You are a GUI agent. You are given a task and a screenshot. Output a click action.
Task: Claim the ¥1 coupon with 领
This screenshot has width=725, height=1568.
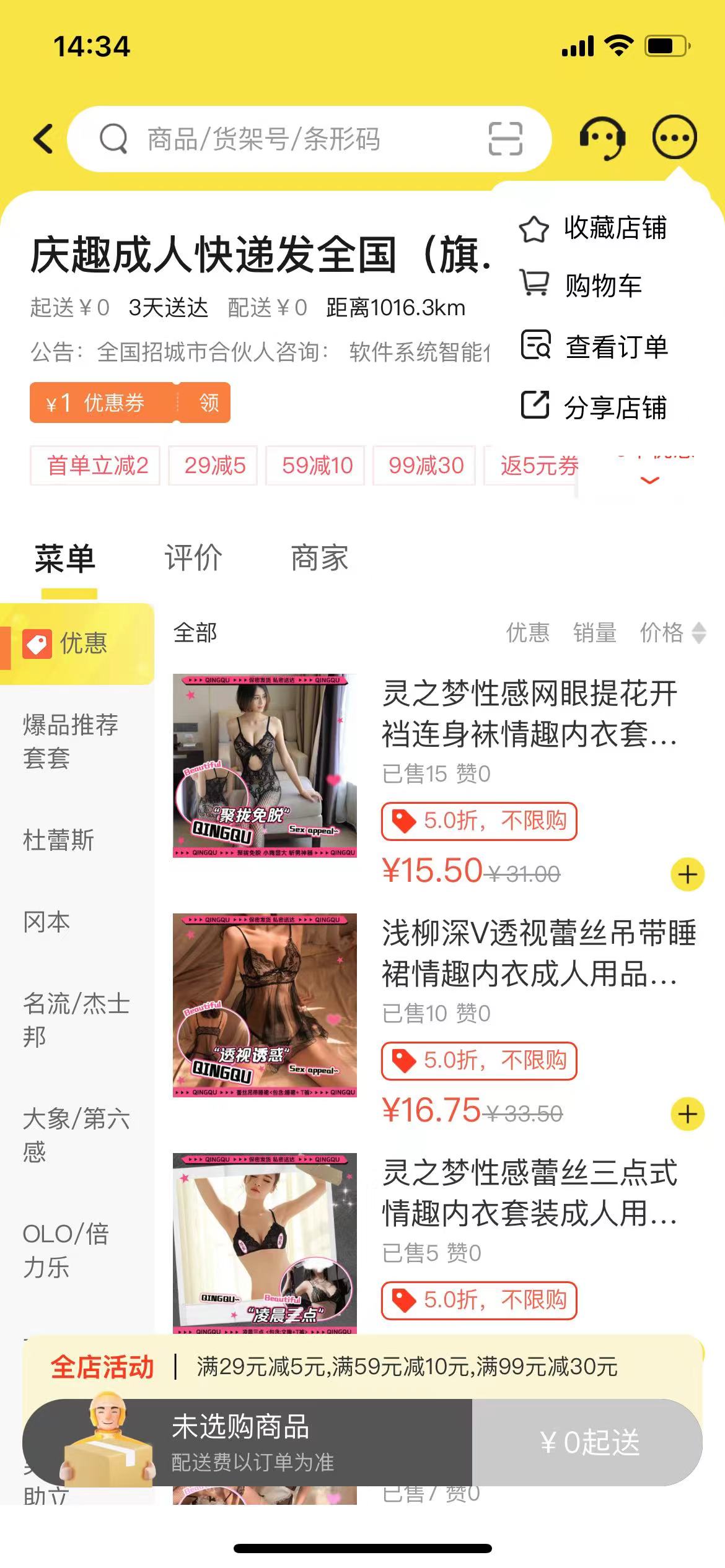click(209, 403)
